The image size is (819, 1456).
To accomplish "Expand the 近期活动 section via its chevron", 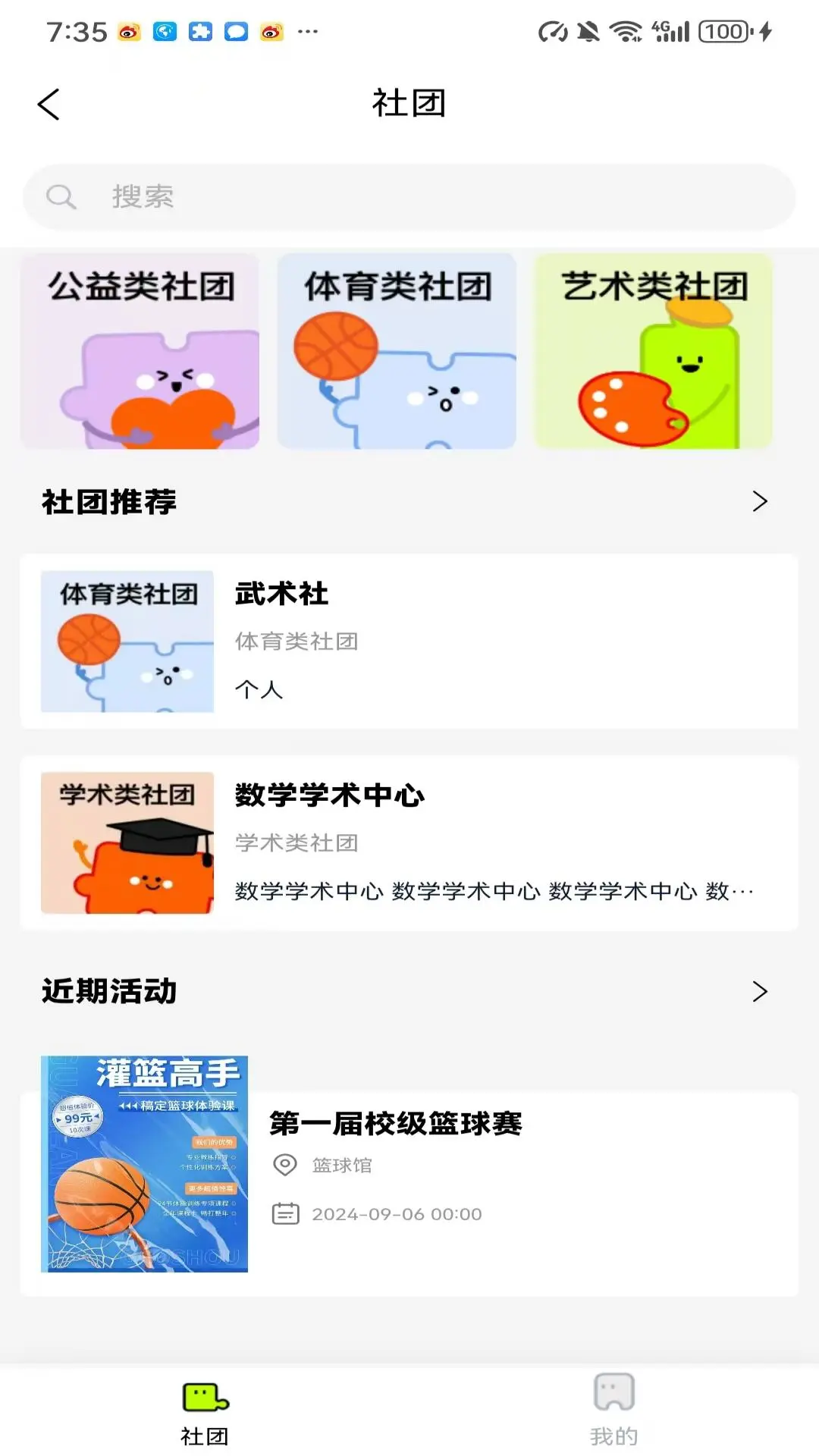I will (761, 990).
